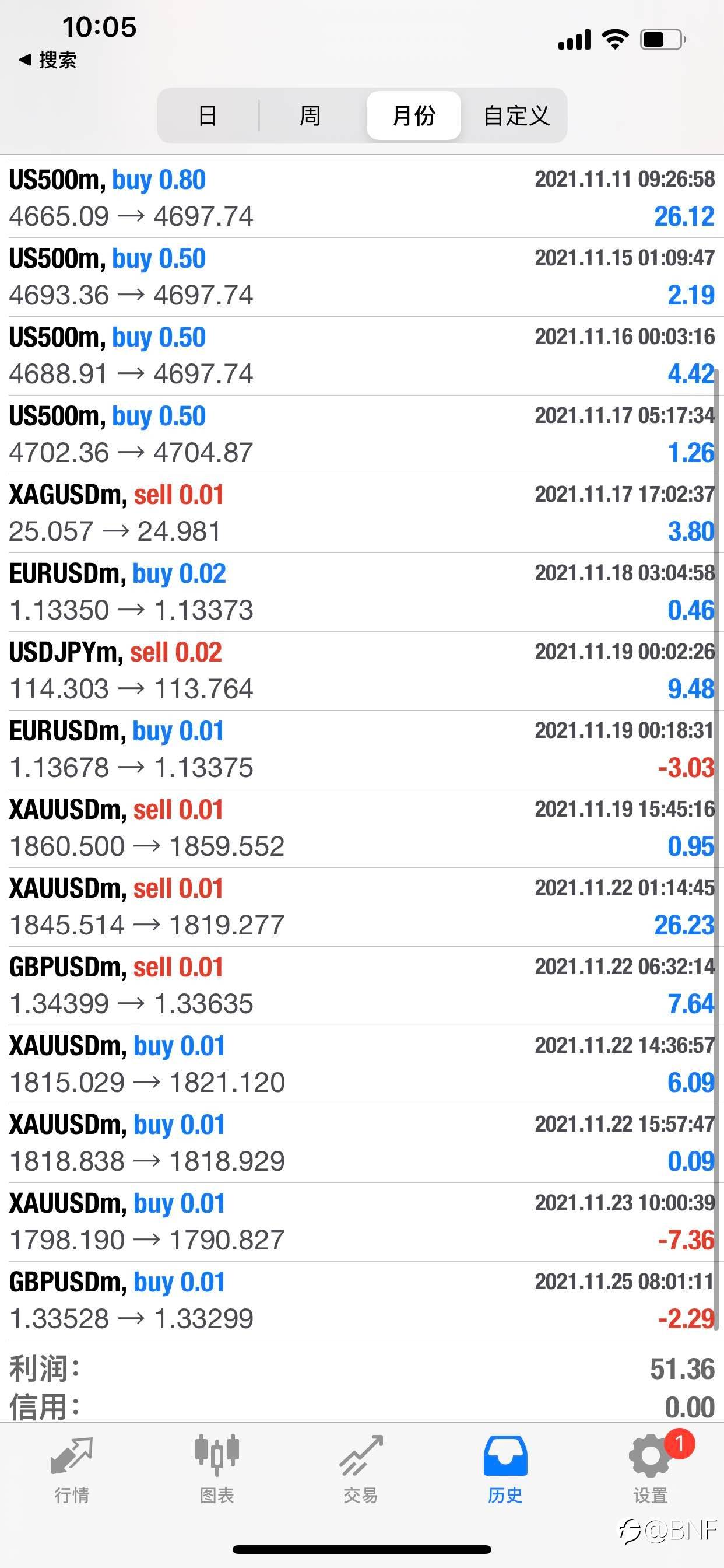Open the XAUUSDm trade with profit 26.23
724x1568 pixels.
pos(362,907)
